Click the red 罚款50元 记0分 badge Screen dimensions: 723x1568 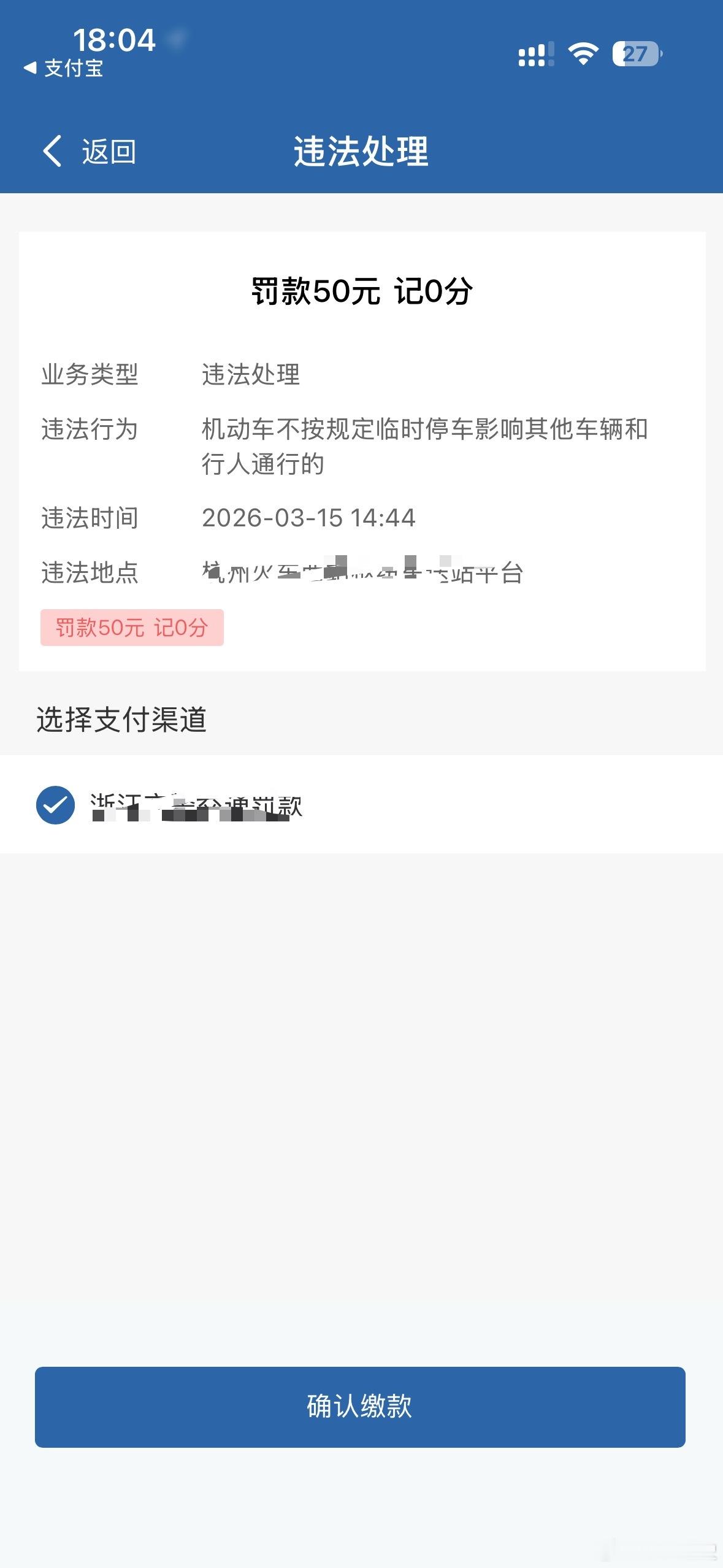coord(132,628)
